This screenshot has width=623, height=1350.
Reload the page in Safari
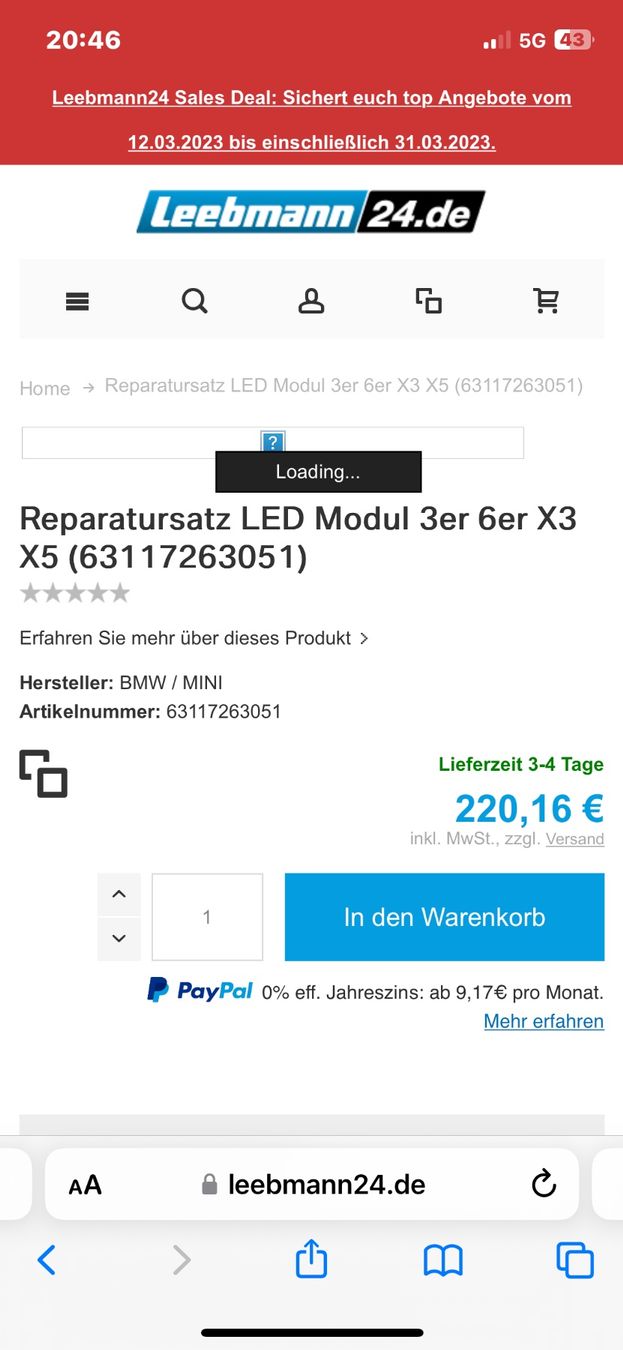[543, 1185]
